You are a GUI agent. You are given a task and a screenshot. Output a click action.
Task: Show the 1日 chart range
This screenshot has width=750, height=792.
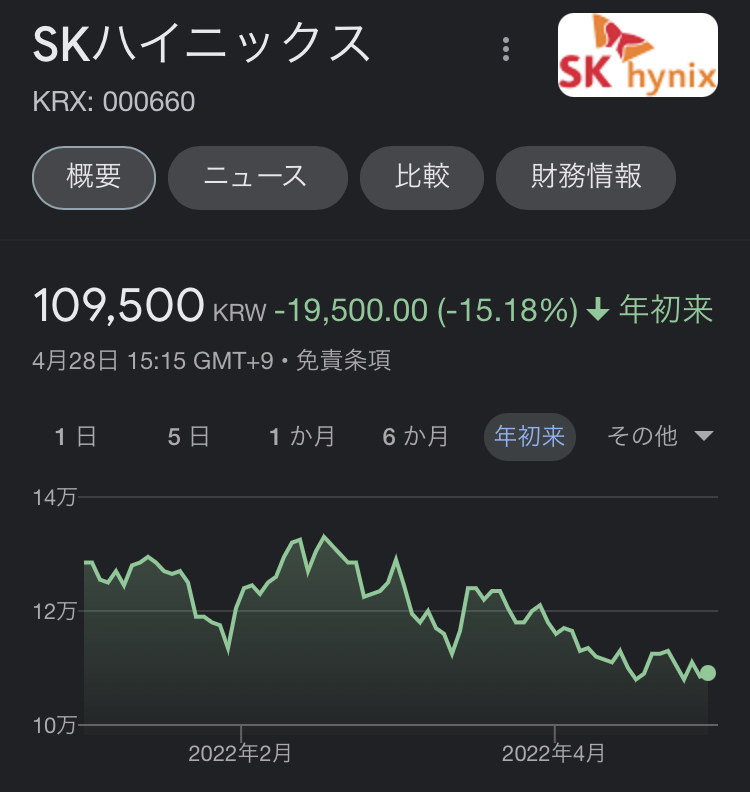[76, 437]
